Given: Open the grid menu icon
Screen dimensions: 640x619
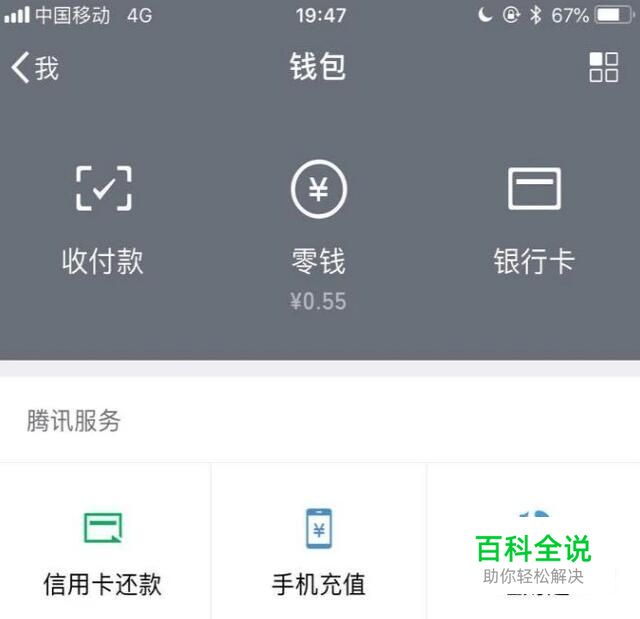Looking at the screenshot, I should point(604,67).
